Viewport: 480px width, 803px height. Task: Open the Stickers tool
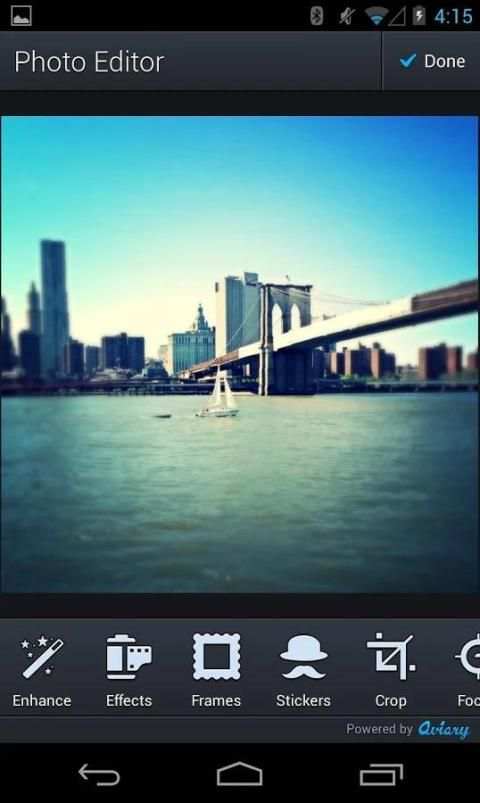click(x=303, y=670)
